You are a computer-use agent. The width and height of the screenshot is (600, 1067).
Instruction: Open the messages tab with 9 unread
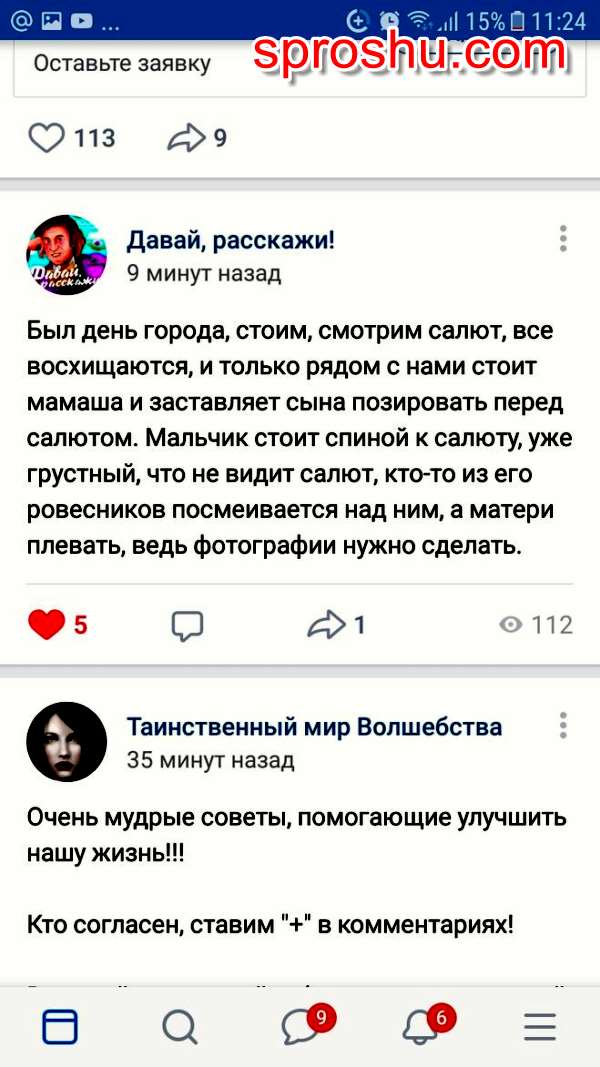point(302,1026)
